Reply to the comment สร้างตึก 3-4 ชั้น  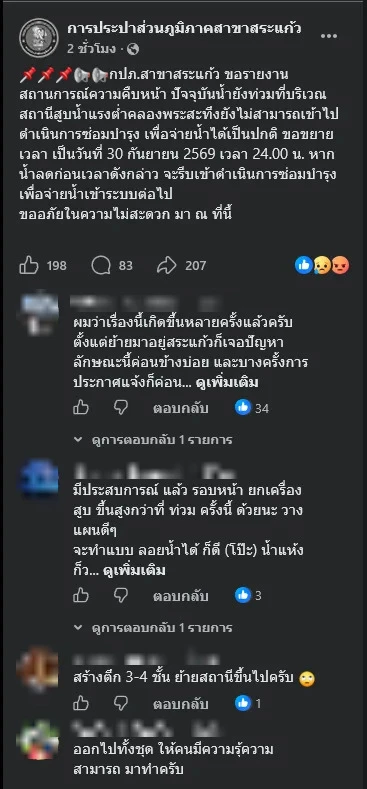coord(181,703)
